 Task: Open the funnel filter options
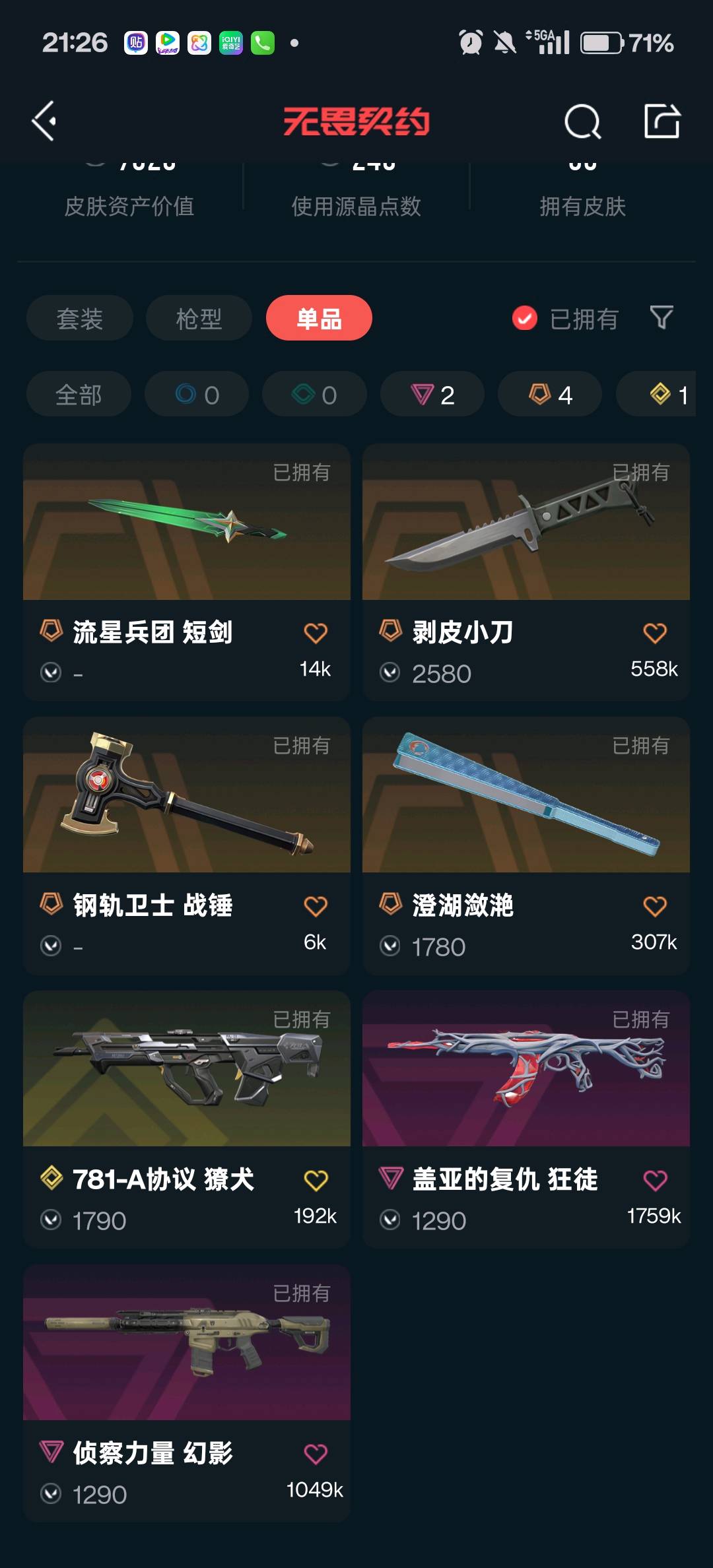[x=661, y=318]
